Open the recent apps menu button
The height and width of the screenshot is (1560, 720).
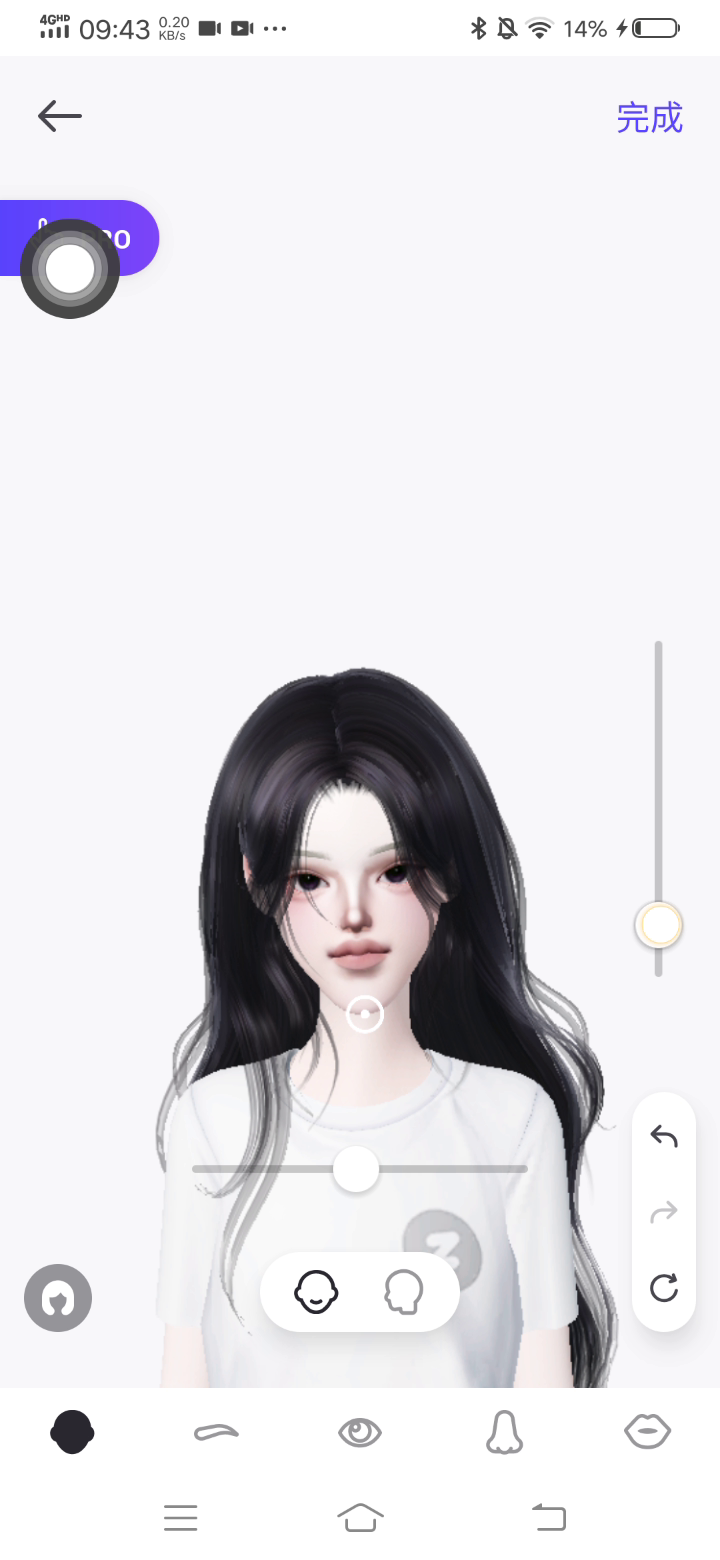pyautogui.click(x=180, y=1518)
